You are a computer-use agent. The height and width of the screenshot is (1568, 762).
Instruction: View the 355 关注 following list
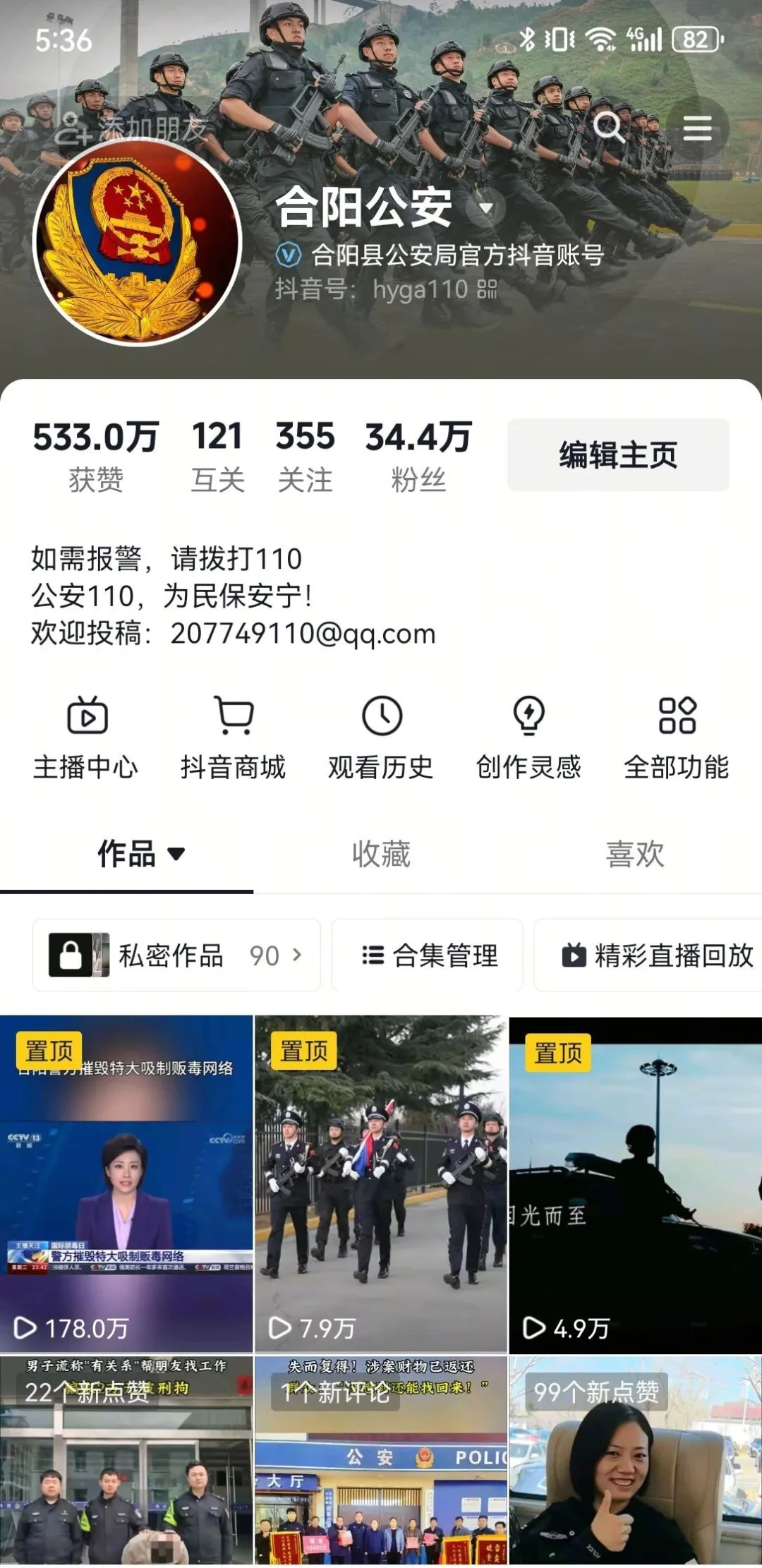point(305,455)
